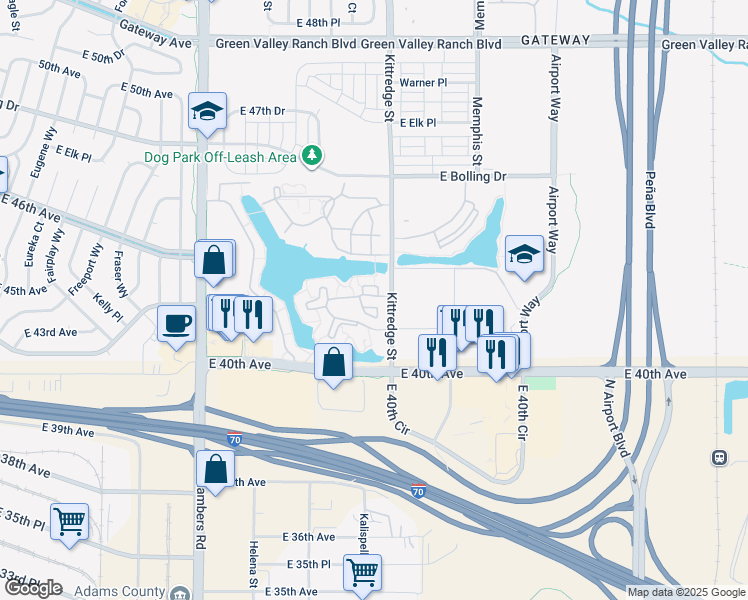The image size is (748, 600).
Task: Open the train station icon east of Peña Blvd
Action: pyautogui.click(x=719, y=458)
